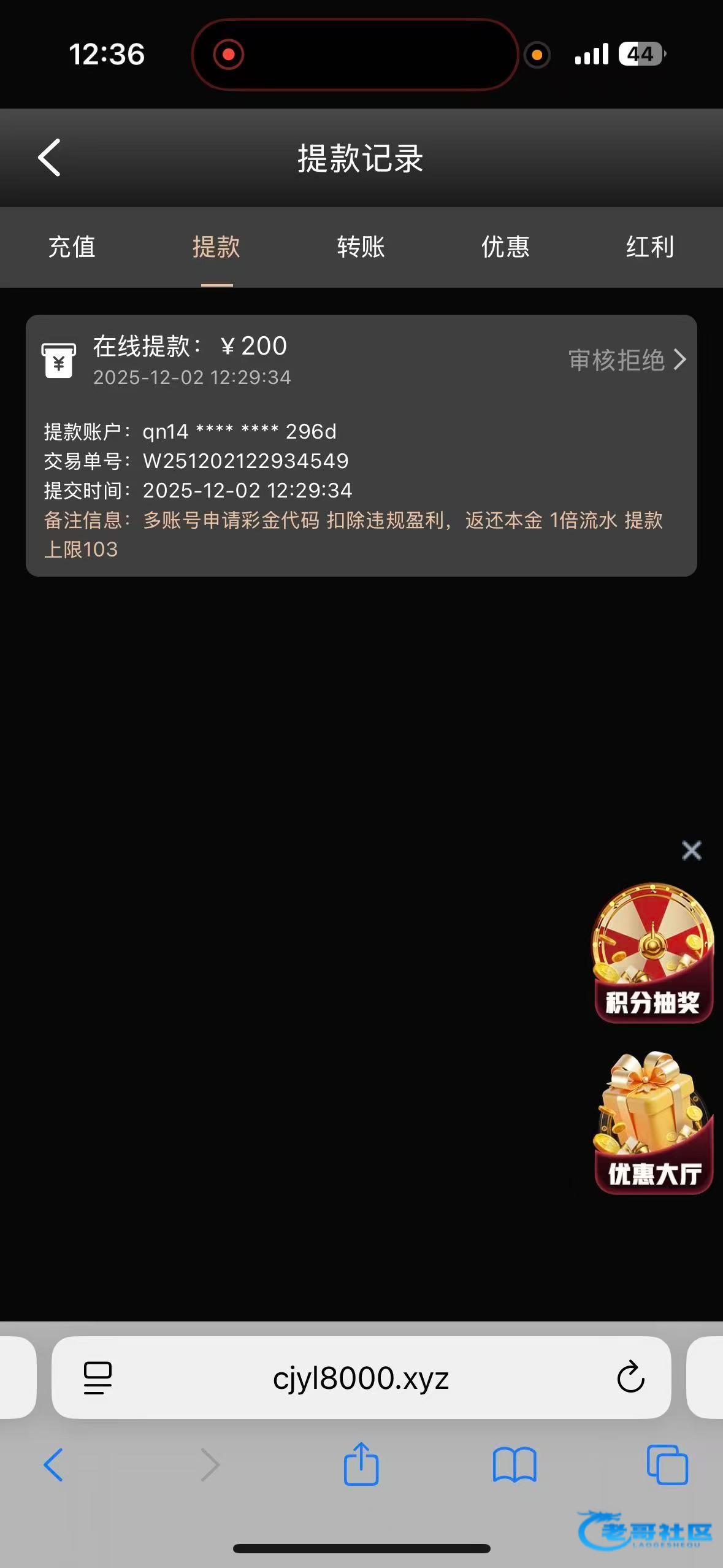
Task: Open Safari bookmarks
Action: (515, 1465)
